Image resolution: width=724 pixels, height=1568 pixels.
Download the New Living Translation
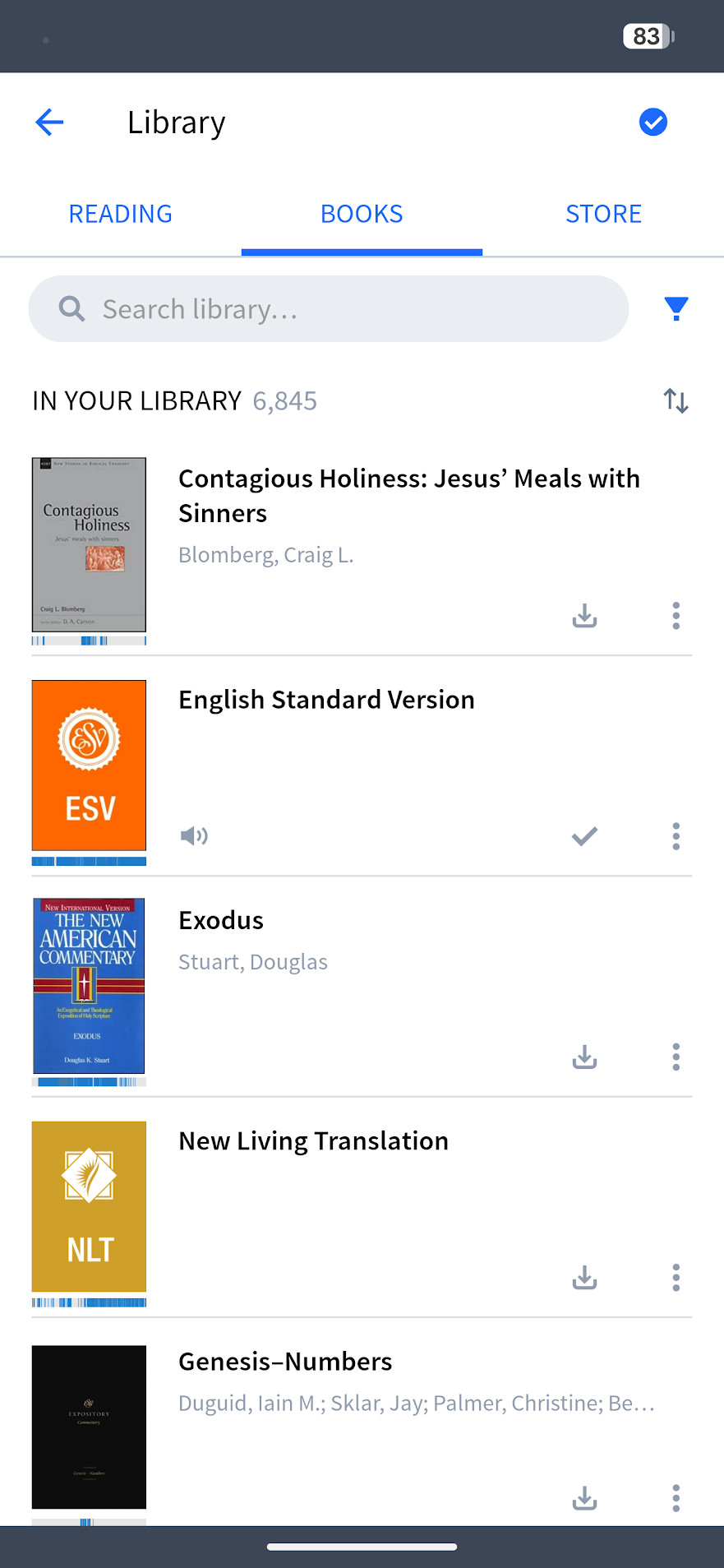[x=584, y=1278]
